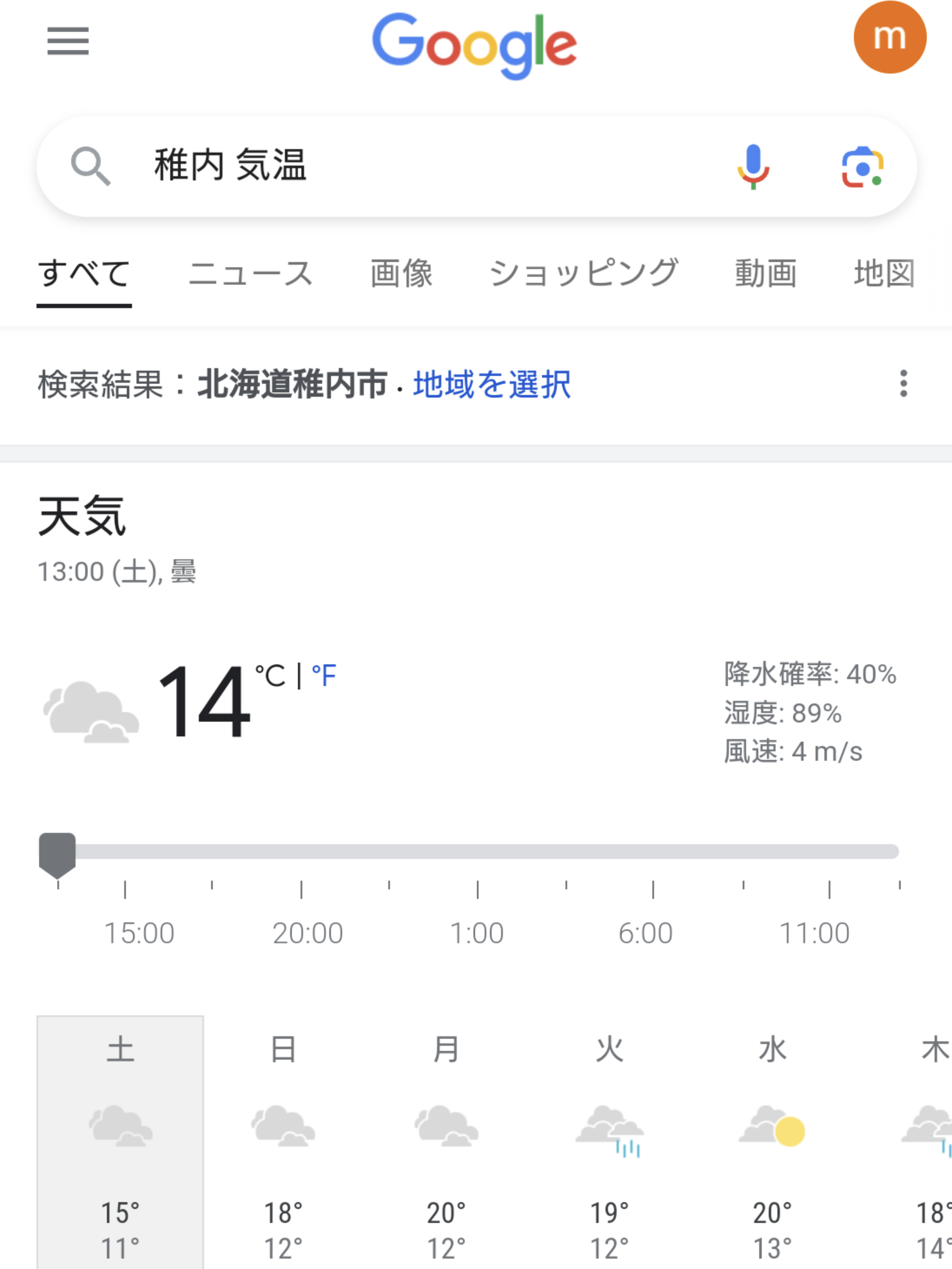The height and width of the screenshot is (1269, 952).
Task: Select the 火 forecast day
Action: pyautogui.click(x=609, y=1141)
